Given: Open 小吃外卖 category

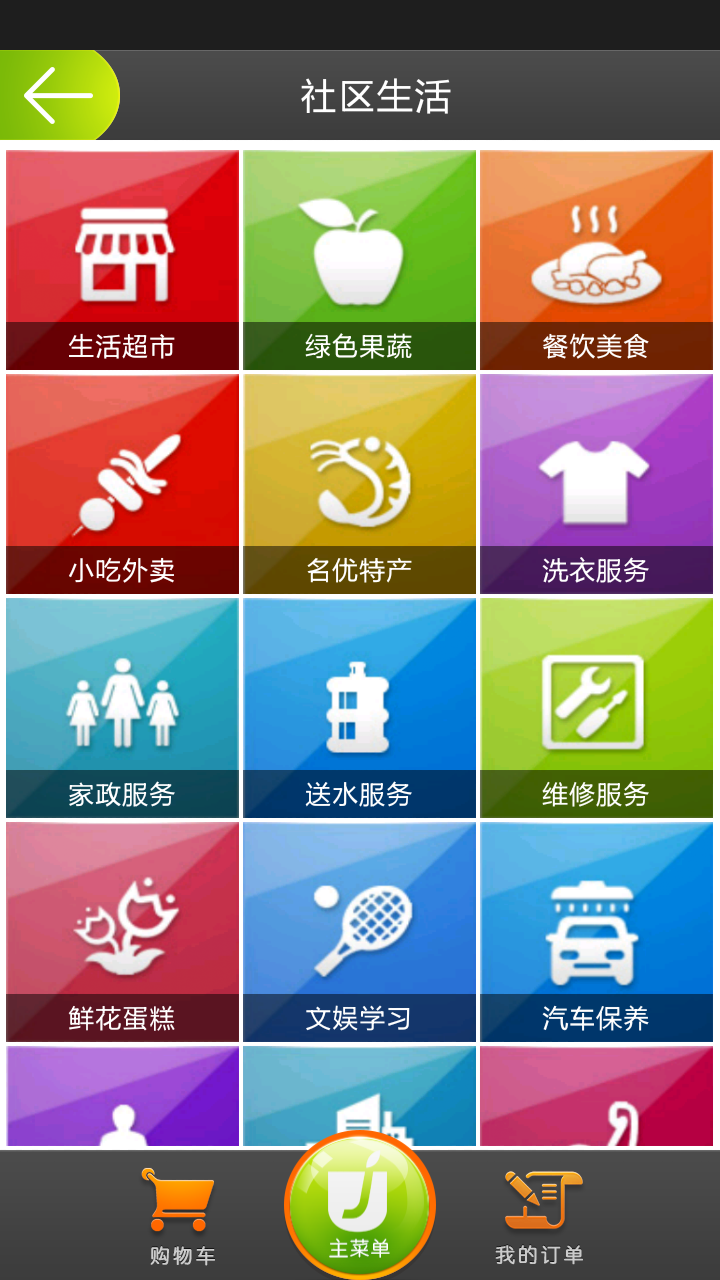Looking at the screenshot, I should point(122,484).
